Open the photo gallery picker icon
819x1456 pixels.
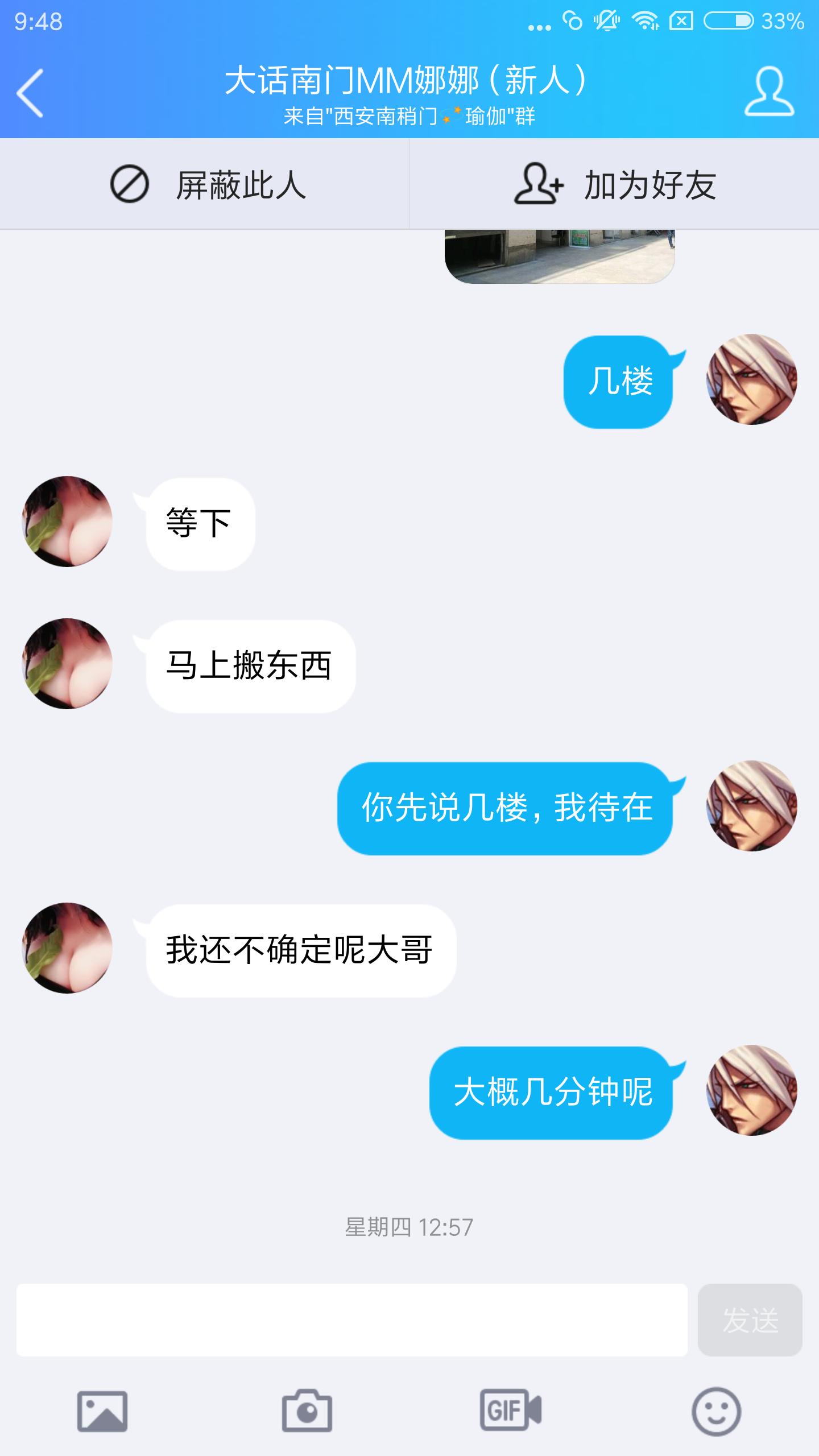point(102,1412)
